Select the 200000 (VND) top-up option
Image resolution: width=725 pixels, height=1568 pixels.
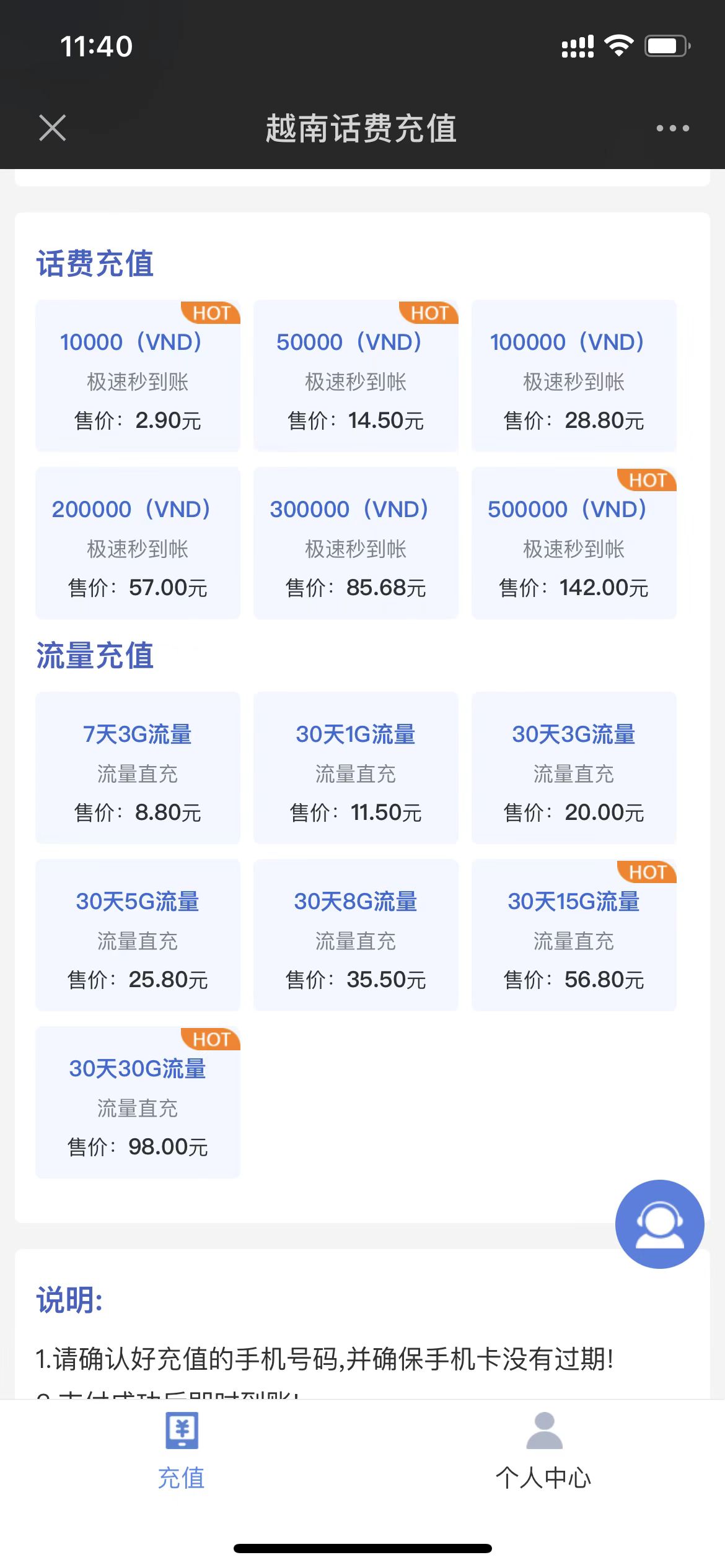138,543
